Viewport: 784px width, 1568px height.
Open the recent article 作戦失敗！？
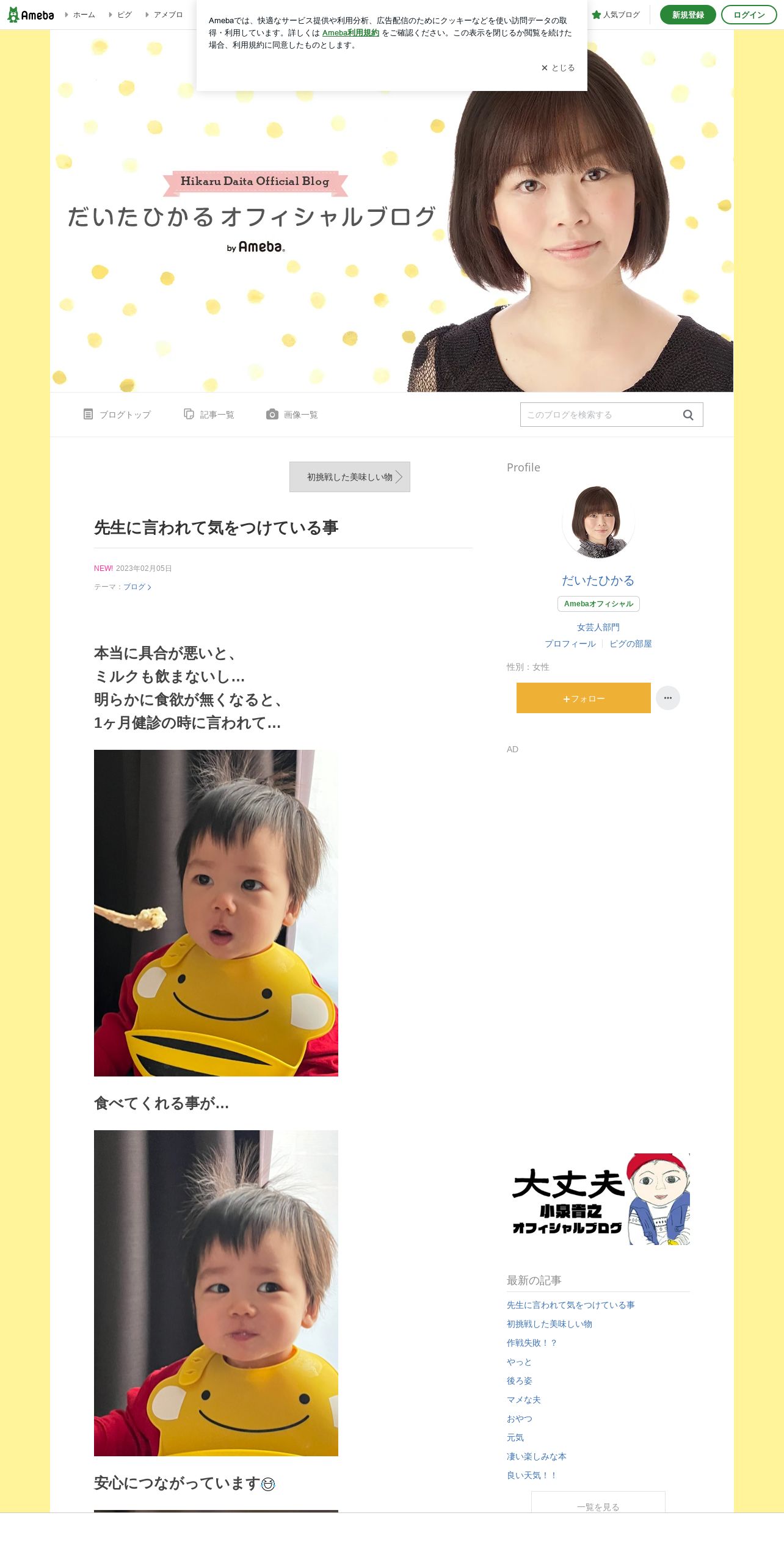point(532,1343)
